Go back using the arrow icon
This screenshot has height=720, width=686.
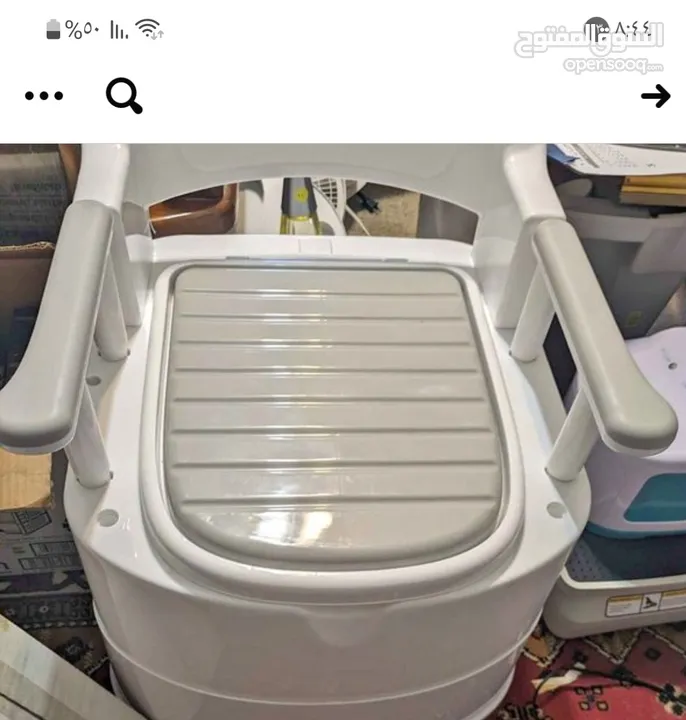point(655,96)
